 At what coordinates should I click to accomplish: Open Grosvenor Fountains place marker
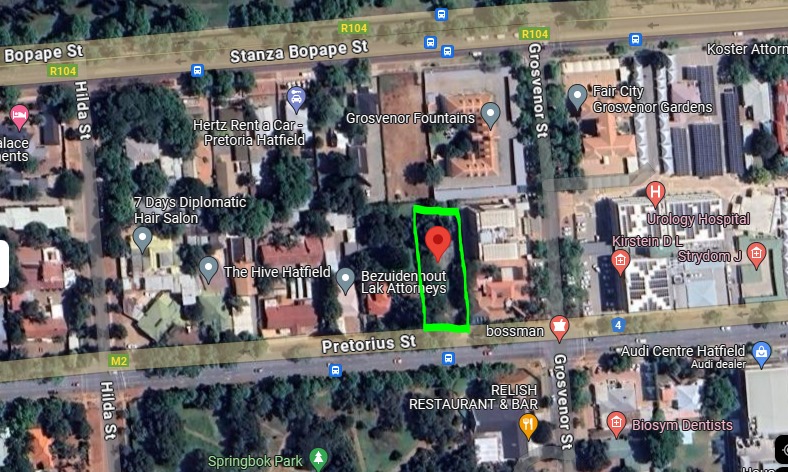491,114
